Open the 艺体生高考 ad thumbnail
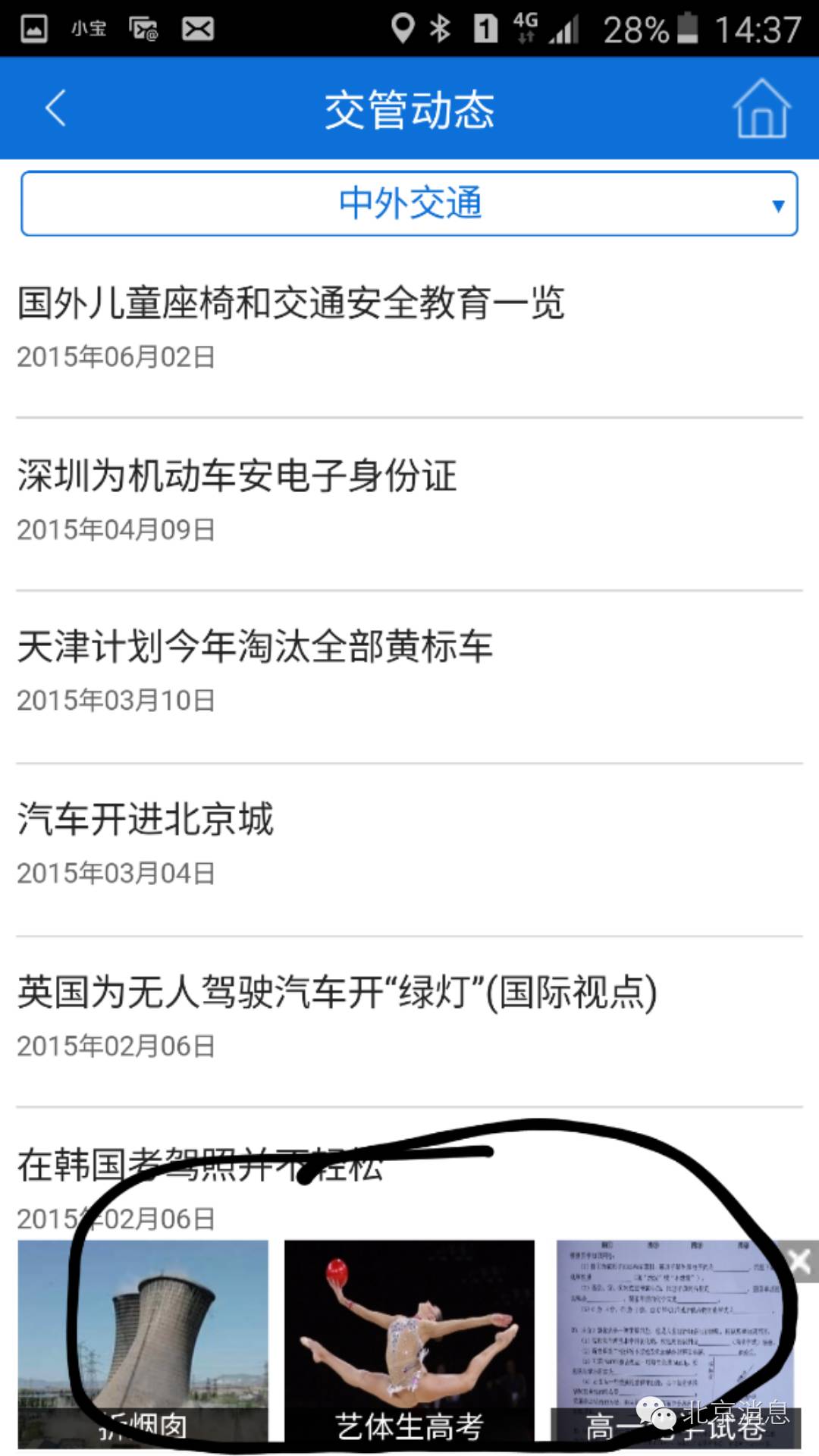Image resolution: width=819 pixels, height=1456 pixels. [409, 1341]
